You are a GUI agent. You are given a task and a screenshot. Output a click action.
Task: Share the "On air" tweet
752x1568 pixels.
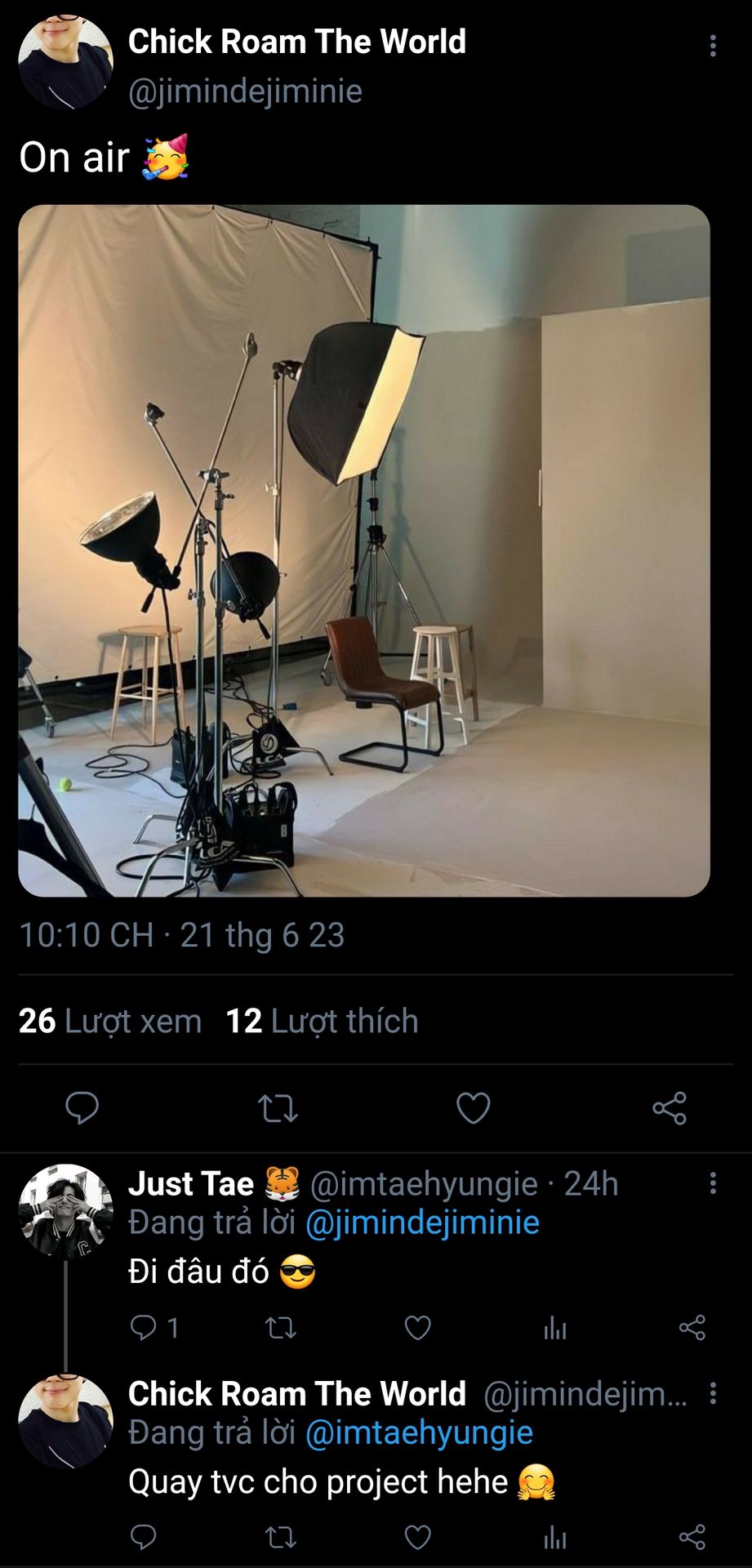(670, 1108)
